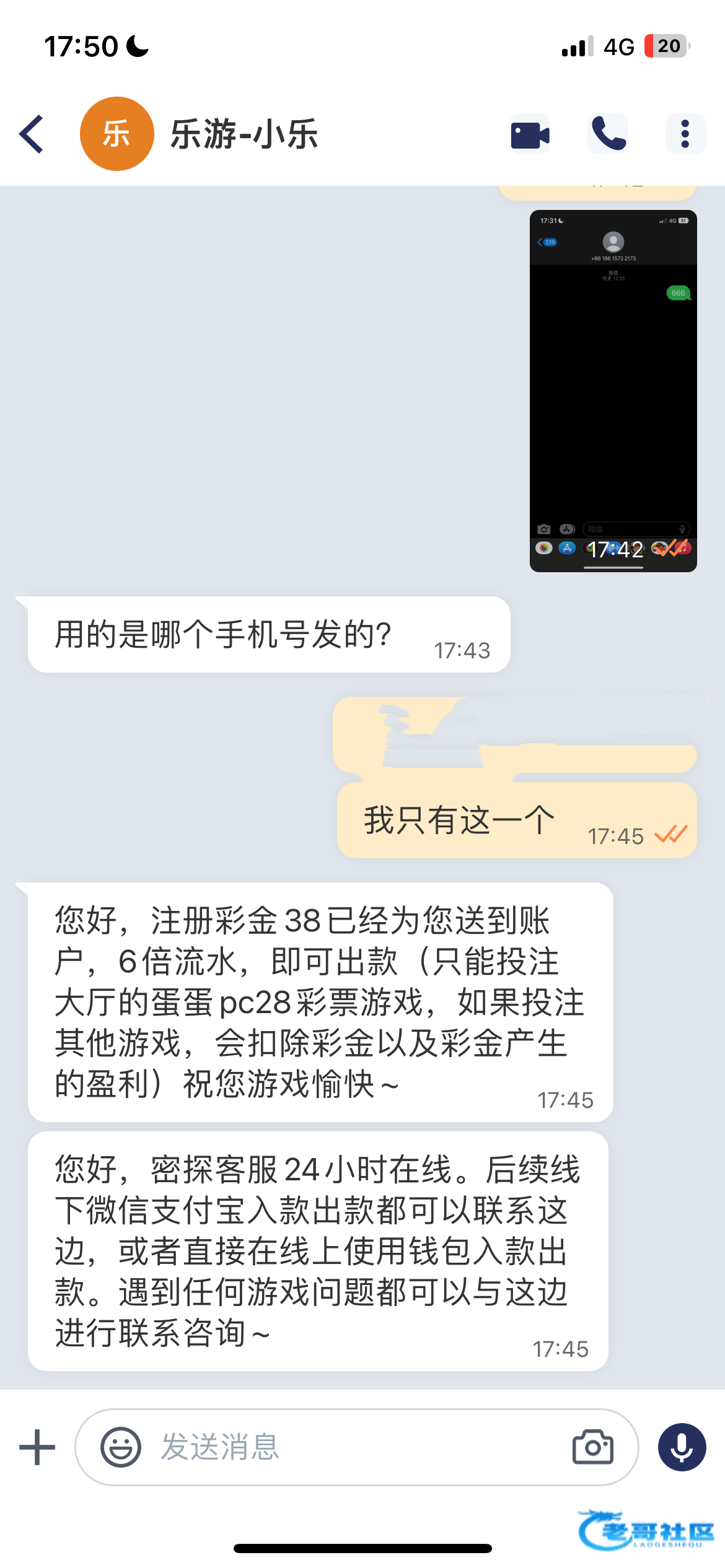This screenshot has height=1568, width=725.
Task: Open the sent screenshot image from 17:42
Action: point(613,391)
